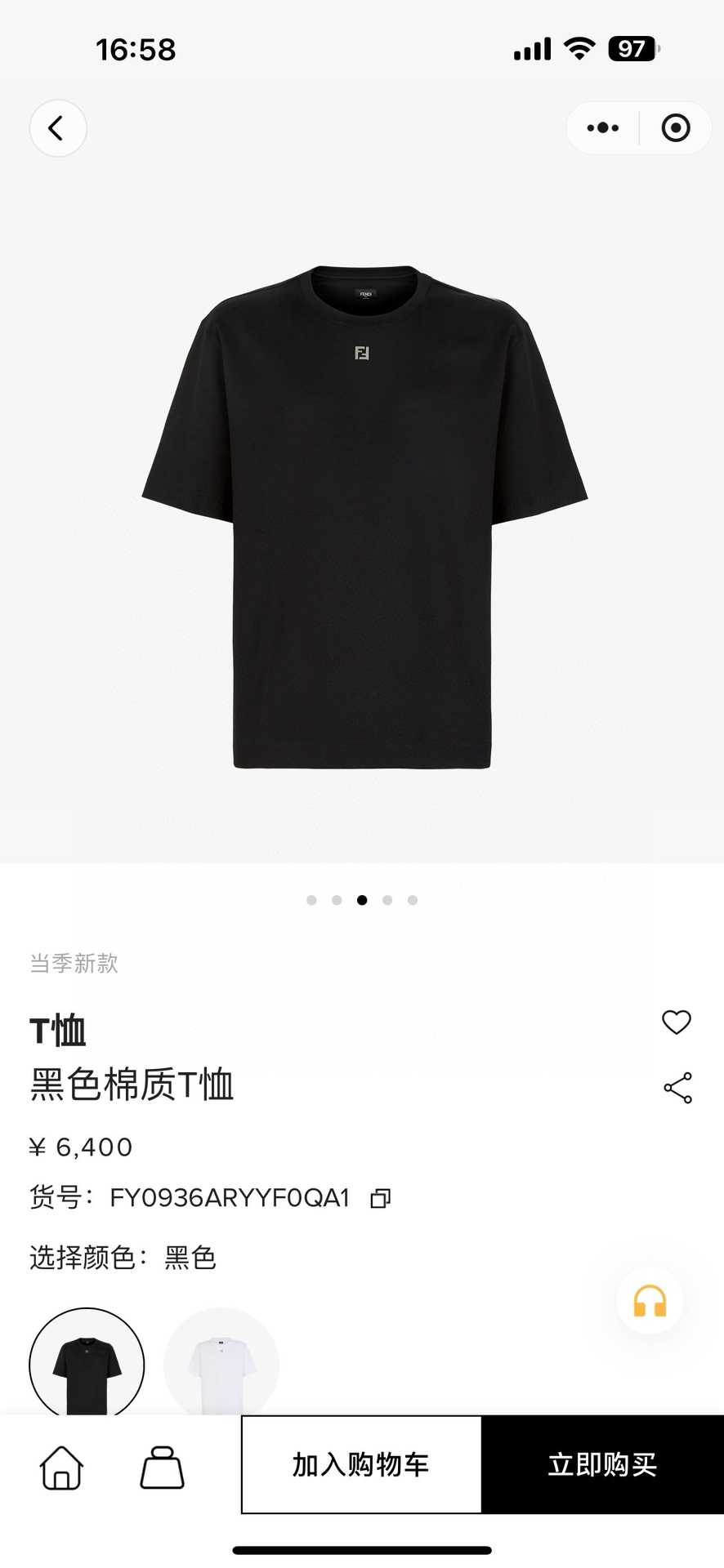Go back to the previous page
Image resolution: width=724 pixels, height=1568 pixels.
[57, 128]
